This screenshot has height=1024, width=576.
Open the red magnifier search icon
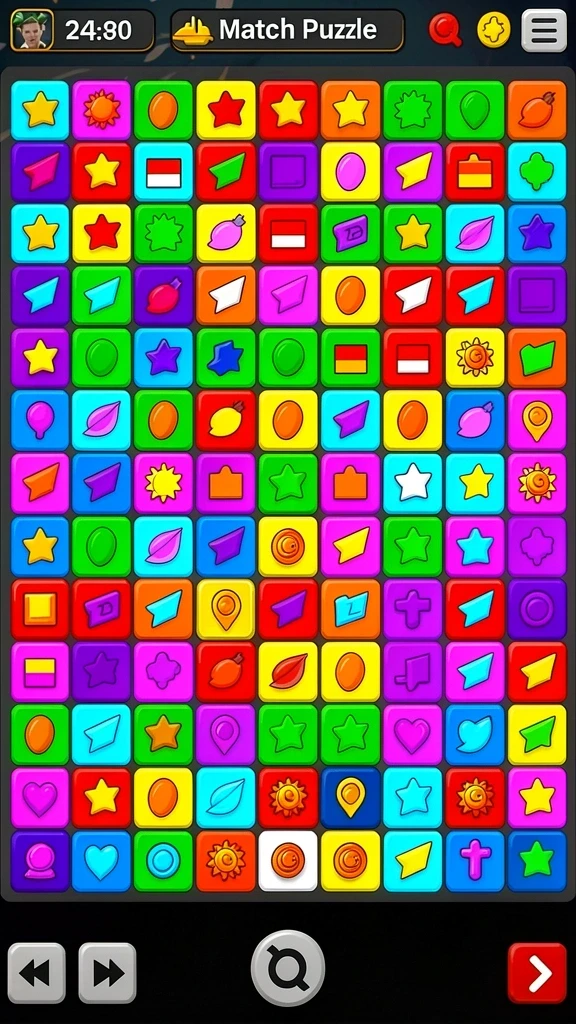click(445, 30)
